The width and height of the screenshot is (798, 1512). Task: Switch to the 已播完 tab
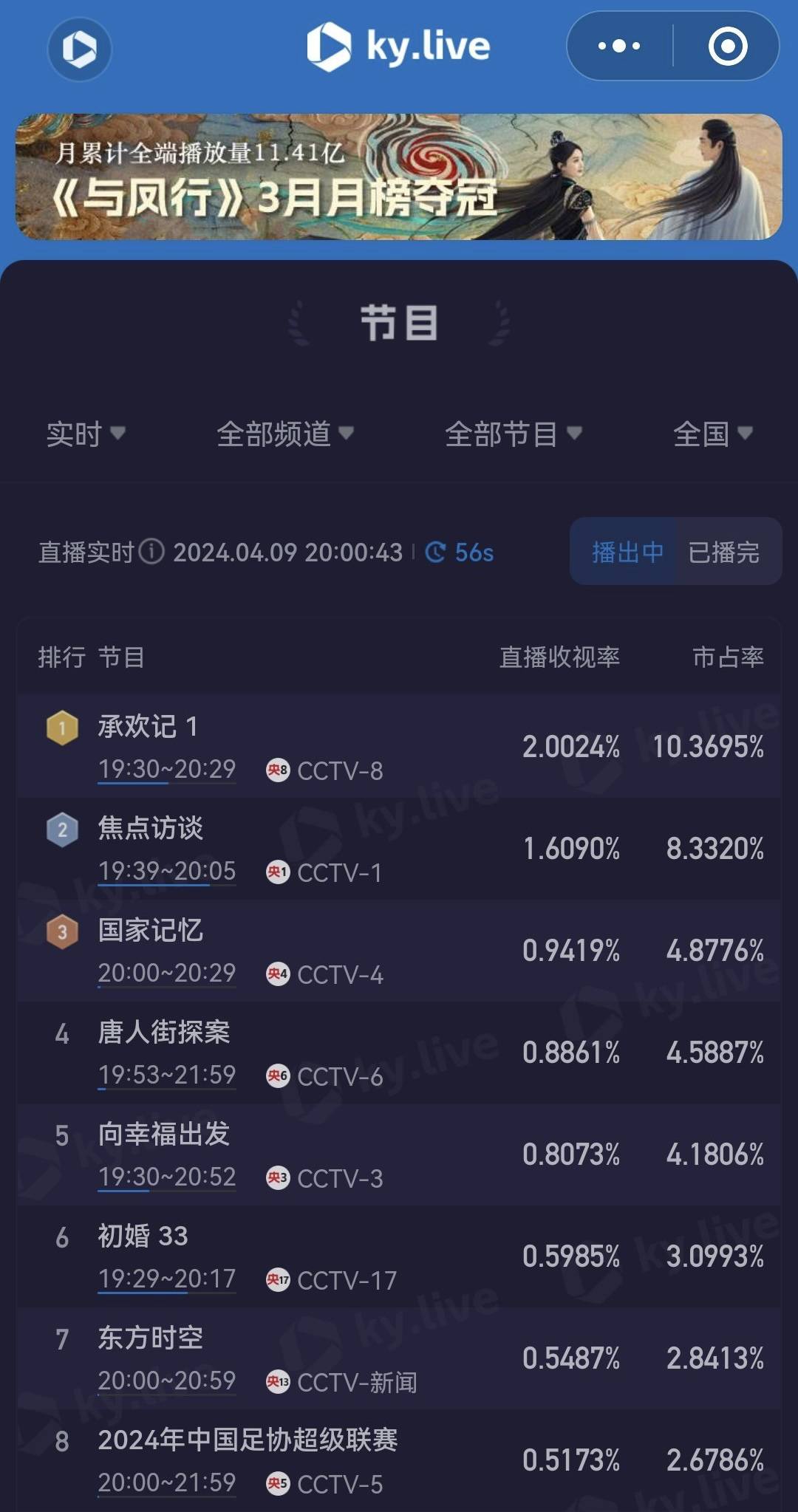tap(724, 552)
